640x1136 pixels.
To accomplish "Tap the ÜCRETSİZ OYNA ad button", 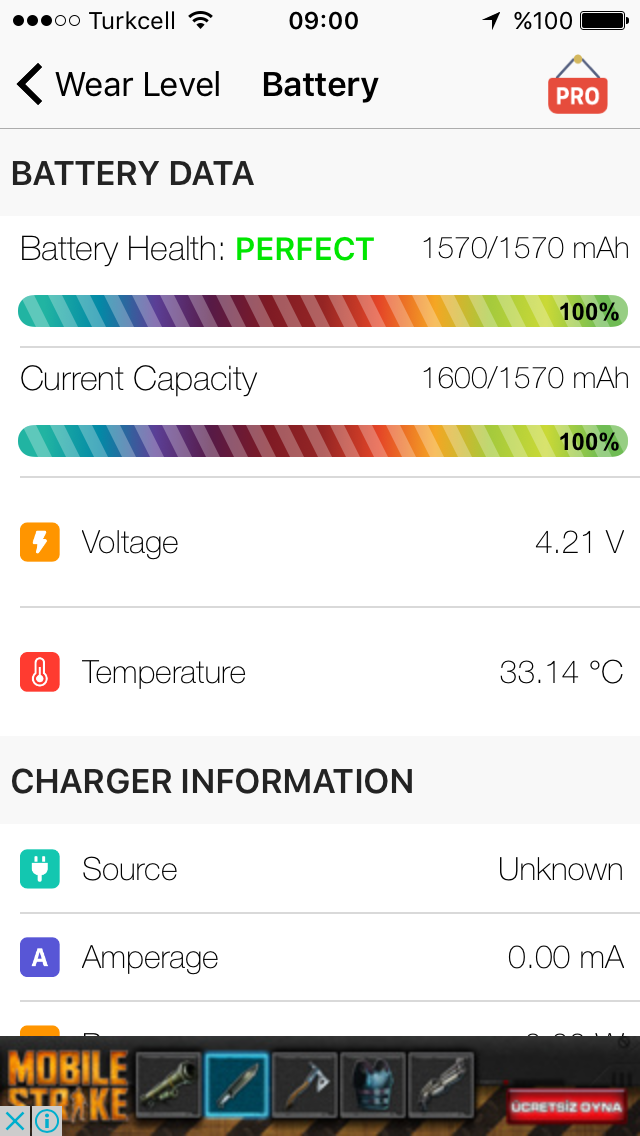I will (568, 1107).
